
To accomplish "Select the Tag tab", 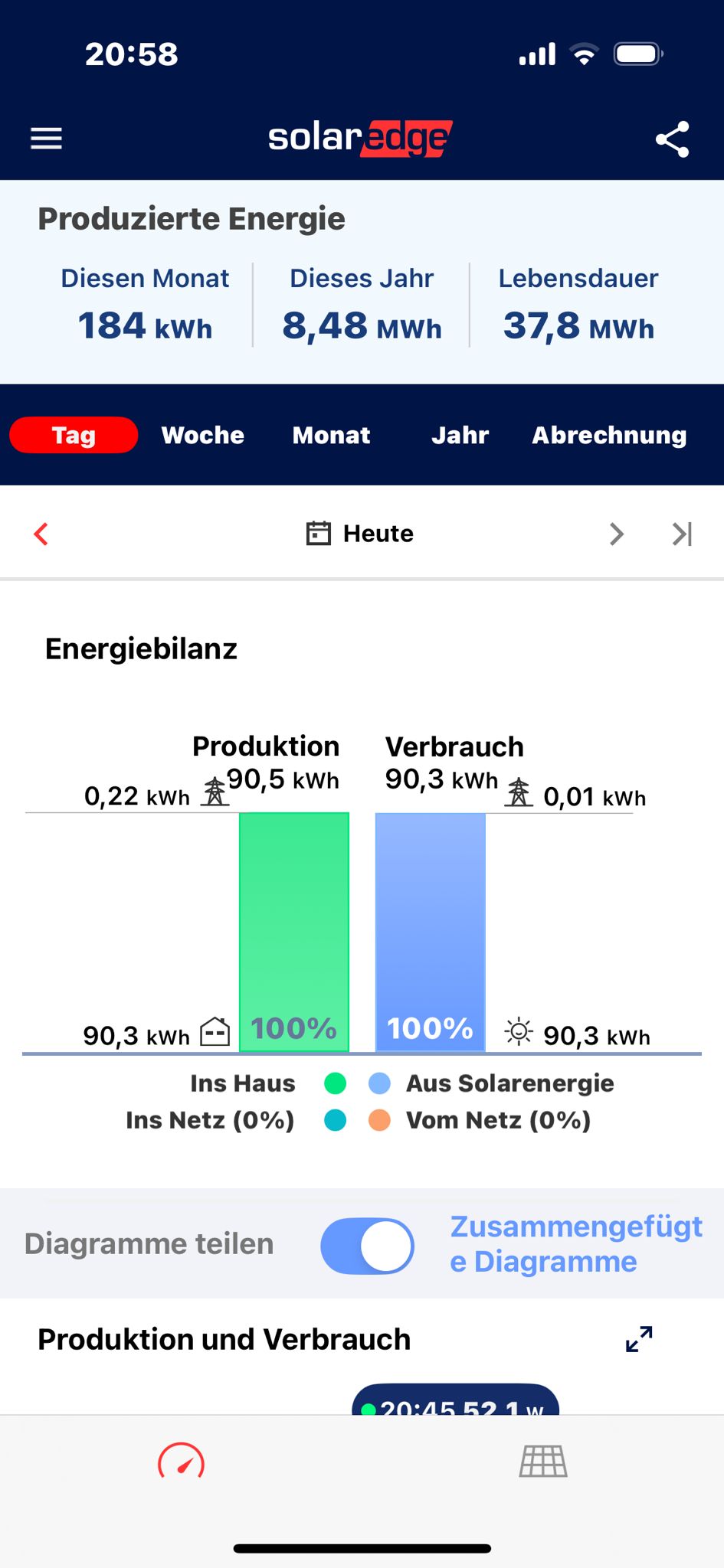I will (74, 435).
